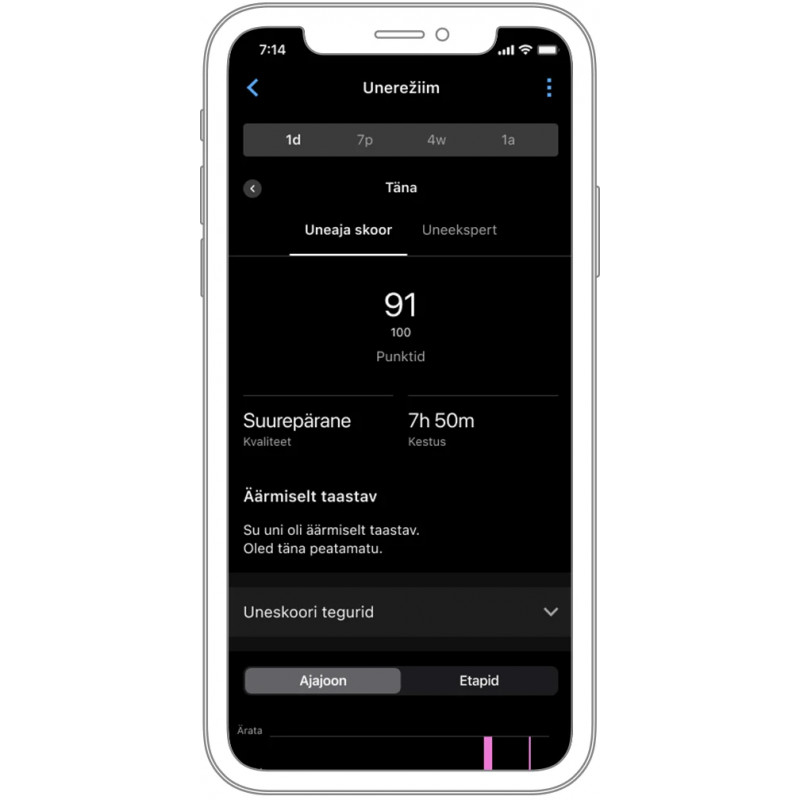Switch to the Uneekspert tab
The height and width of the screenshot is (800, 800).
coord(459,230)
